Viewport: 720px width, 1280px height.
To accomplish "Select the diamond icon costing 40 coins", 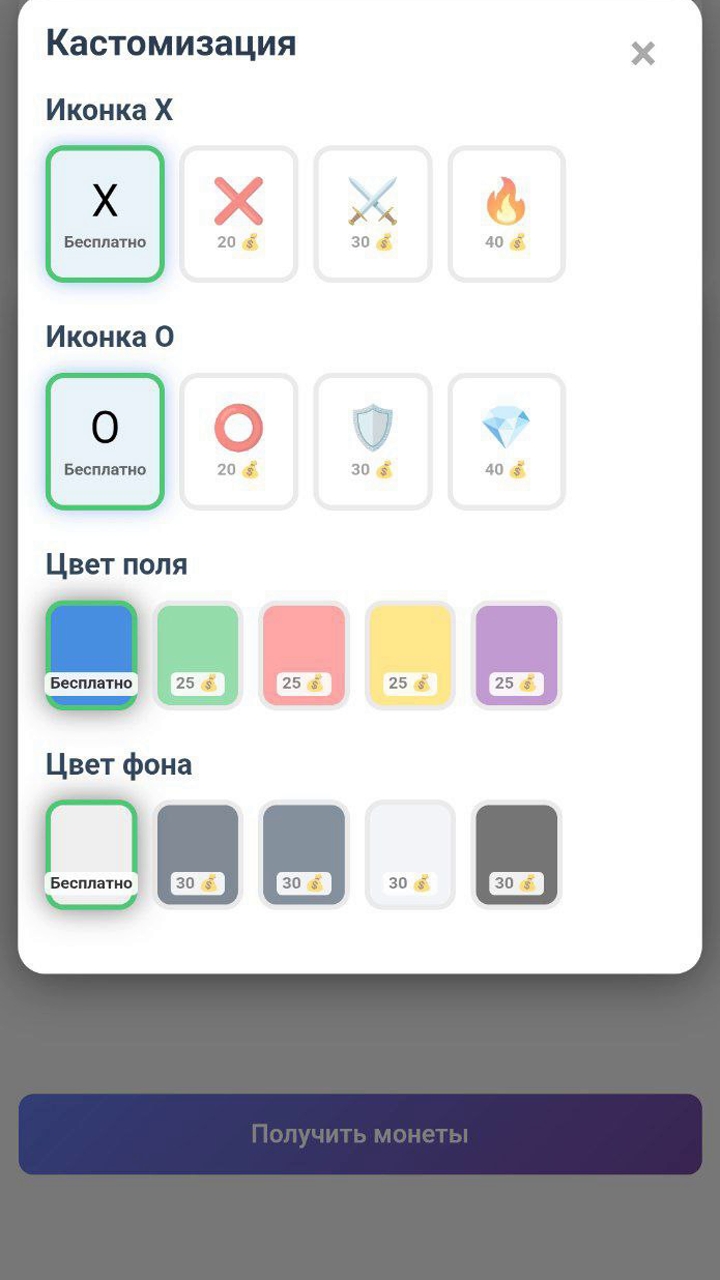I will [x=506, y=441].
